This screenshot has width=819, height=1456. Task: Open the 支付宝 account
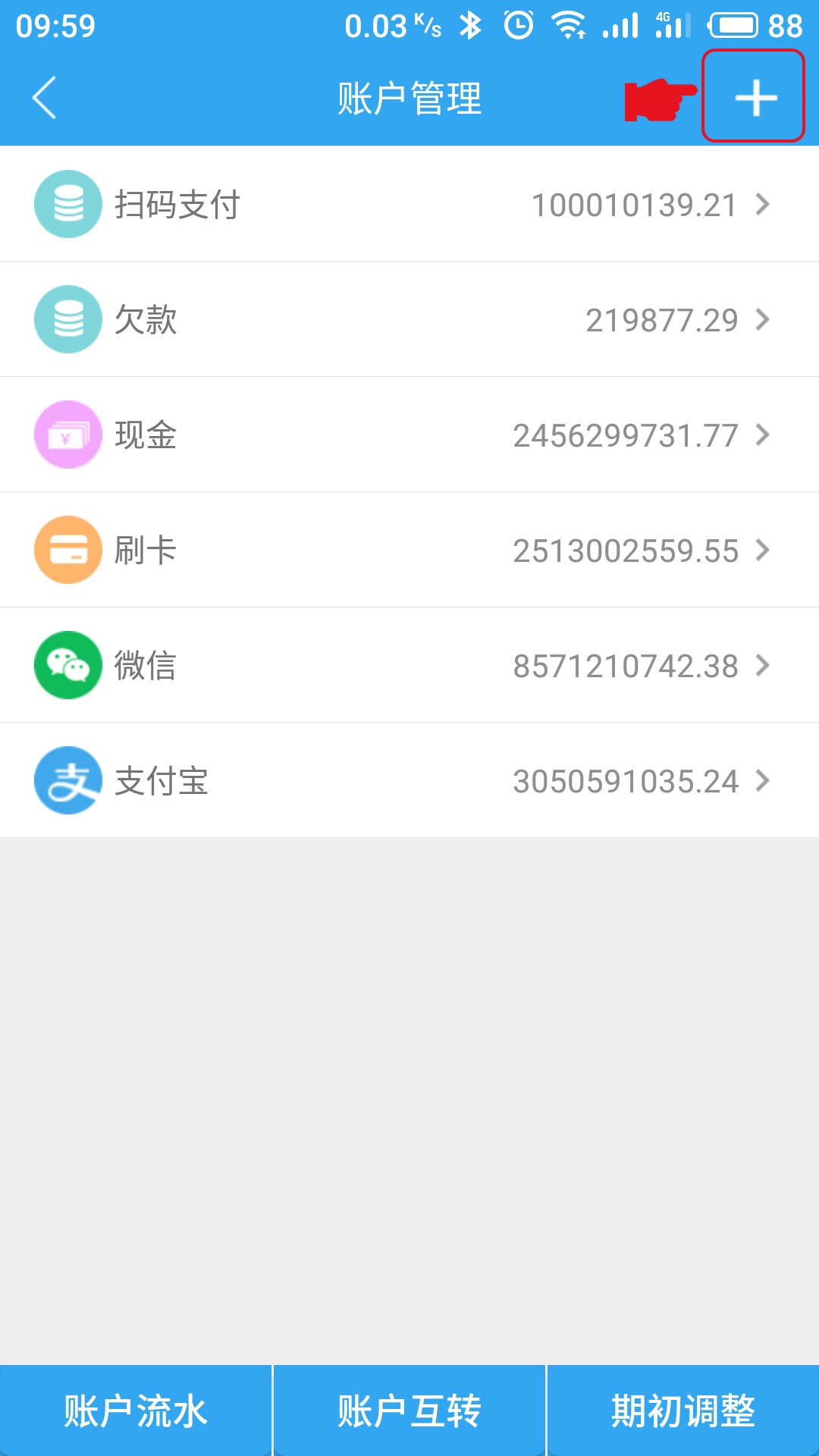click(409, 780)
